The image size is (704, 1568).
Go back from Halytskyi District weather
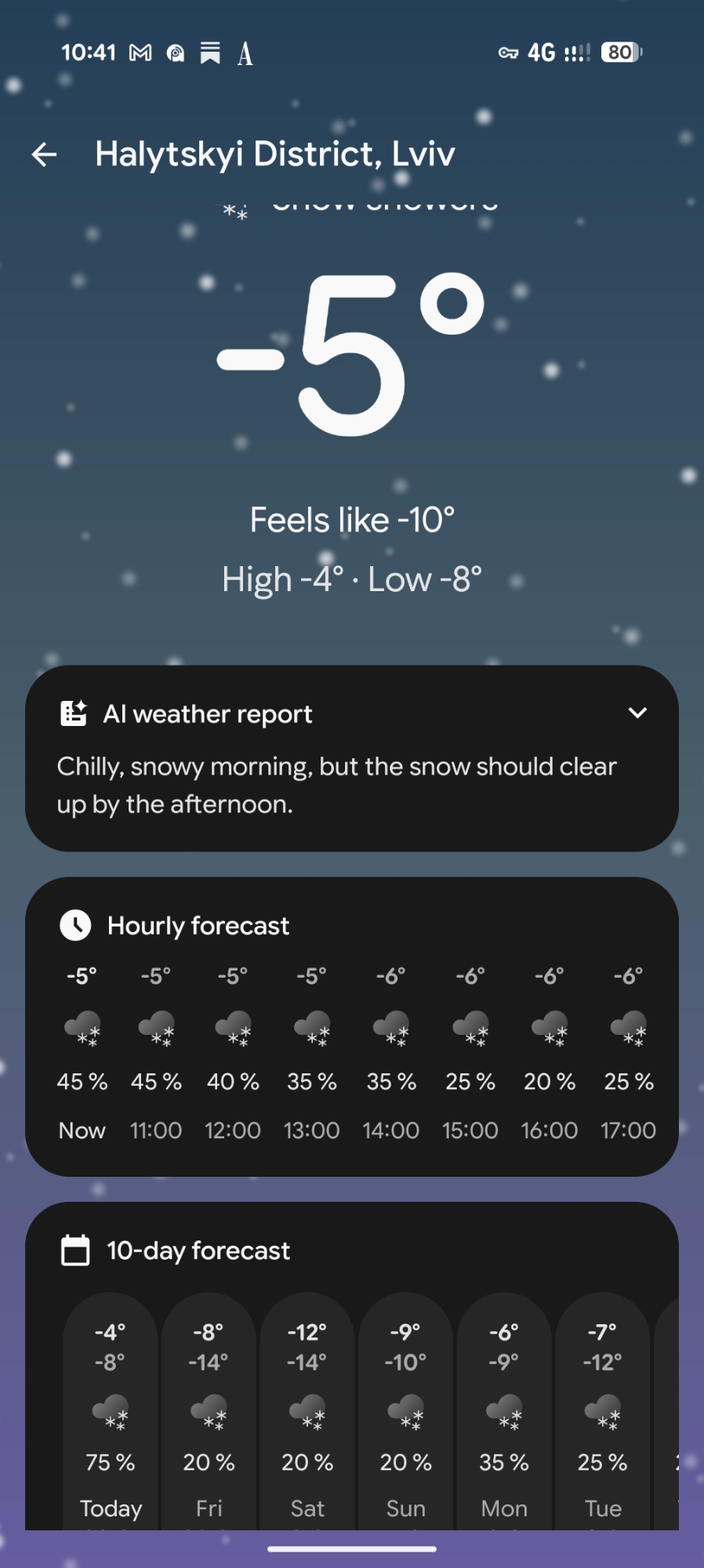pyautogui.click(x=45, y=154)
